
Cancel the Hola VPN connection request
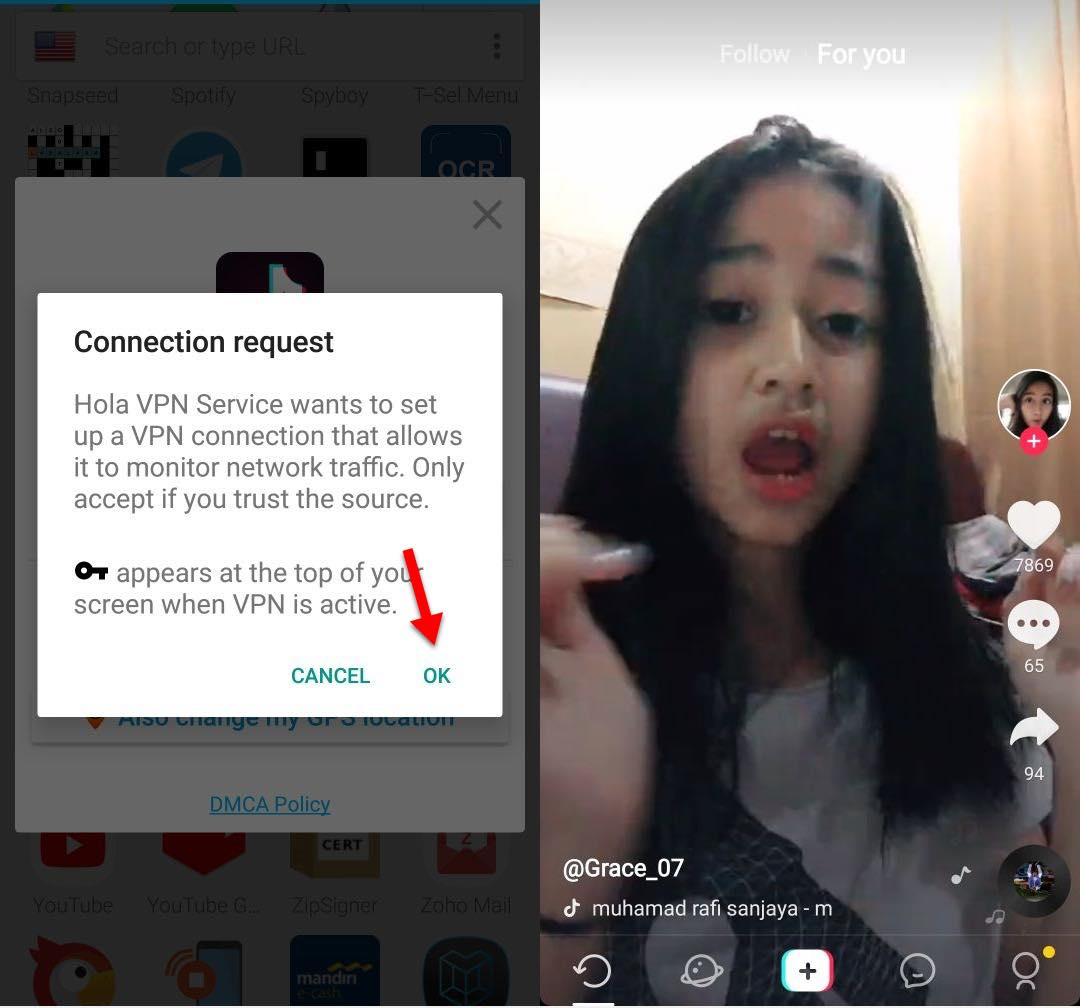click(x=330, y=676)
